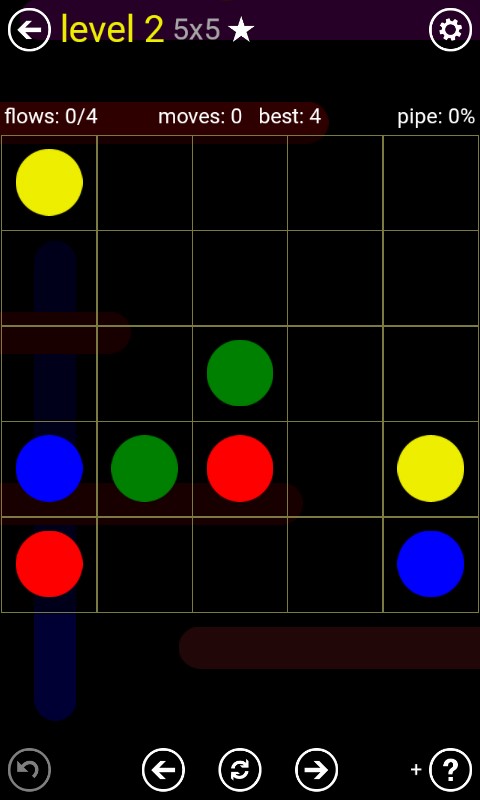Select the green dot beside the blue dot

click(144, 468)
